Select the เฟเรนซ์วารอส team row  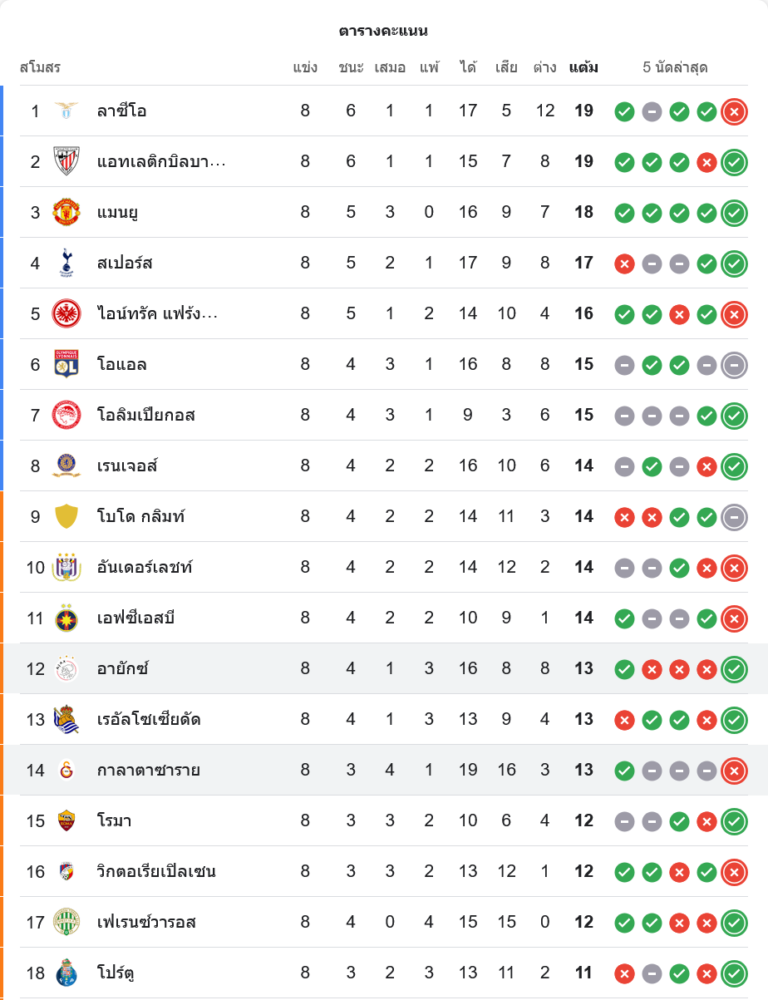point(146,922)
